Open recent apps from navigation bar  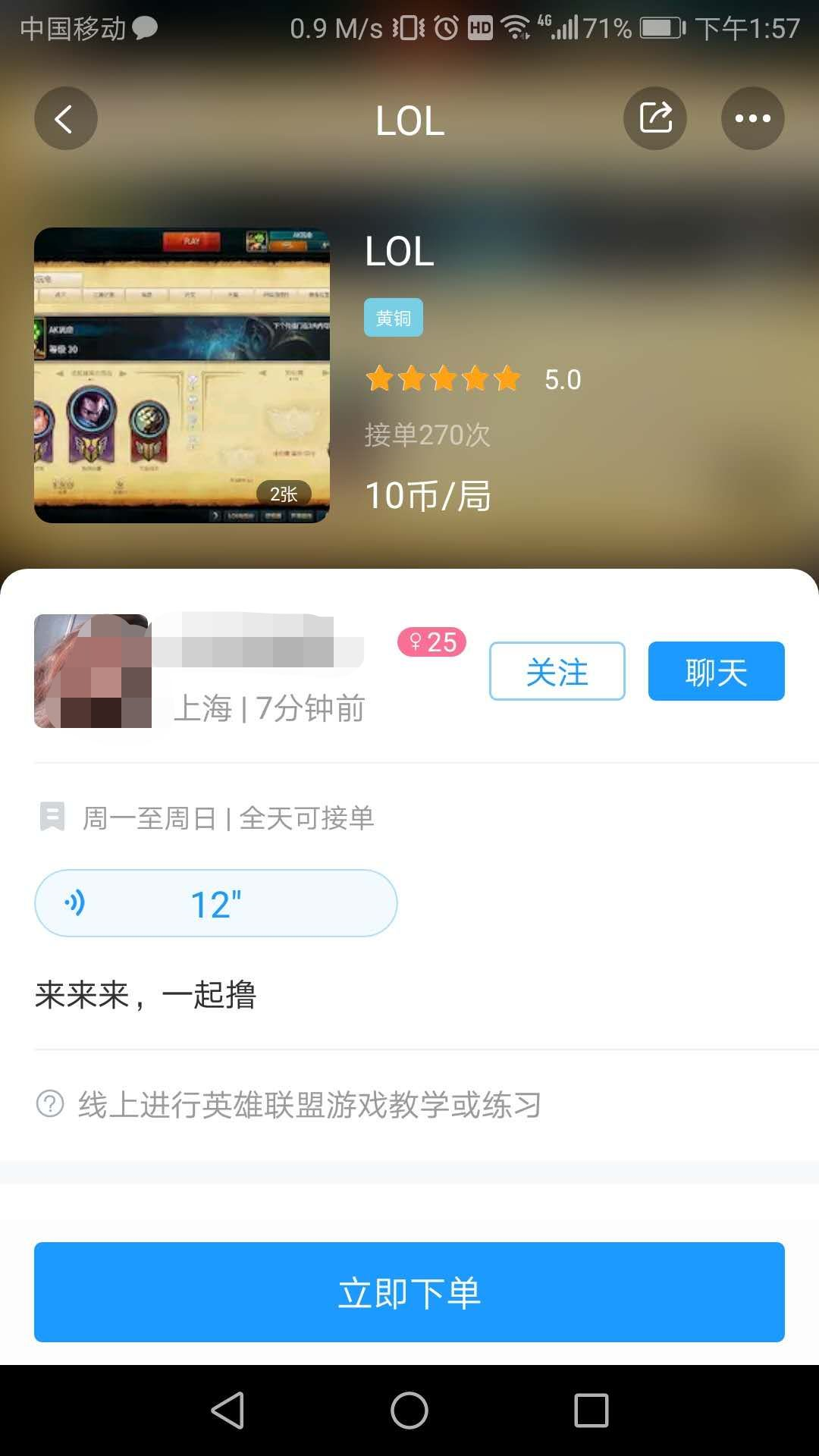(591, 1410)
